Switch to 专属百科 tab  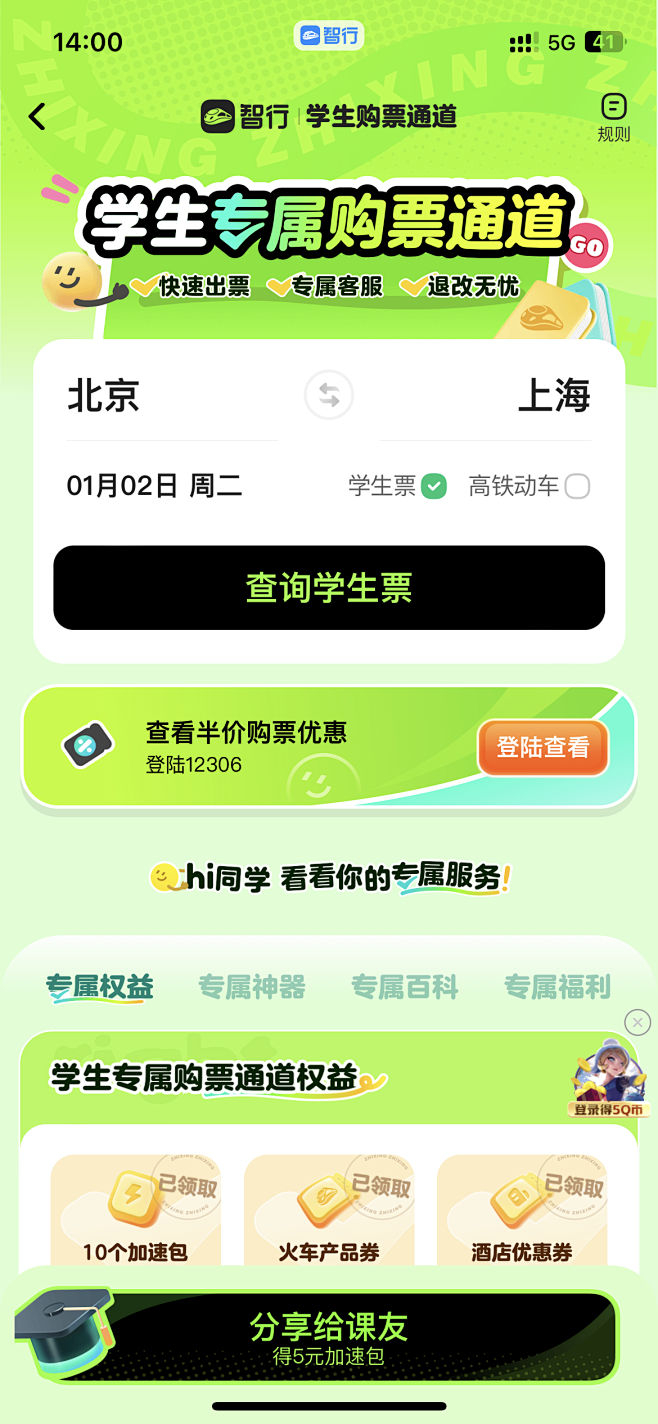click(x=404, y=987)
